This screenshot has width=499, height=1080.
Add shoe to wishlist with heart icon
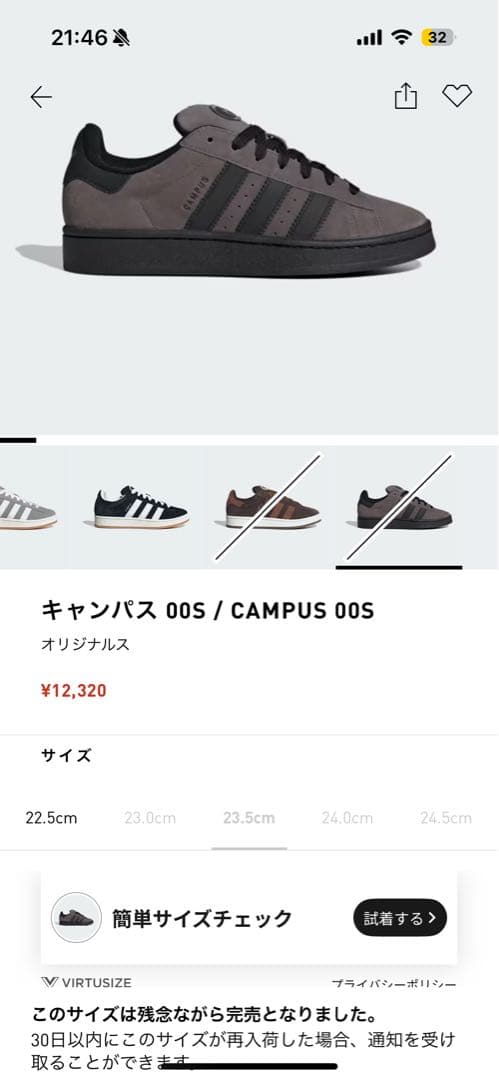point(457,96)
